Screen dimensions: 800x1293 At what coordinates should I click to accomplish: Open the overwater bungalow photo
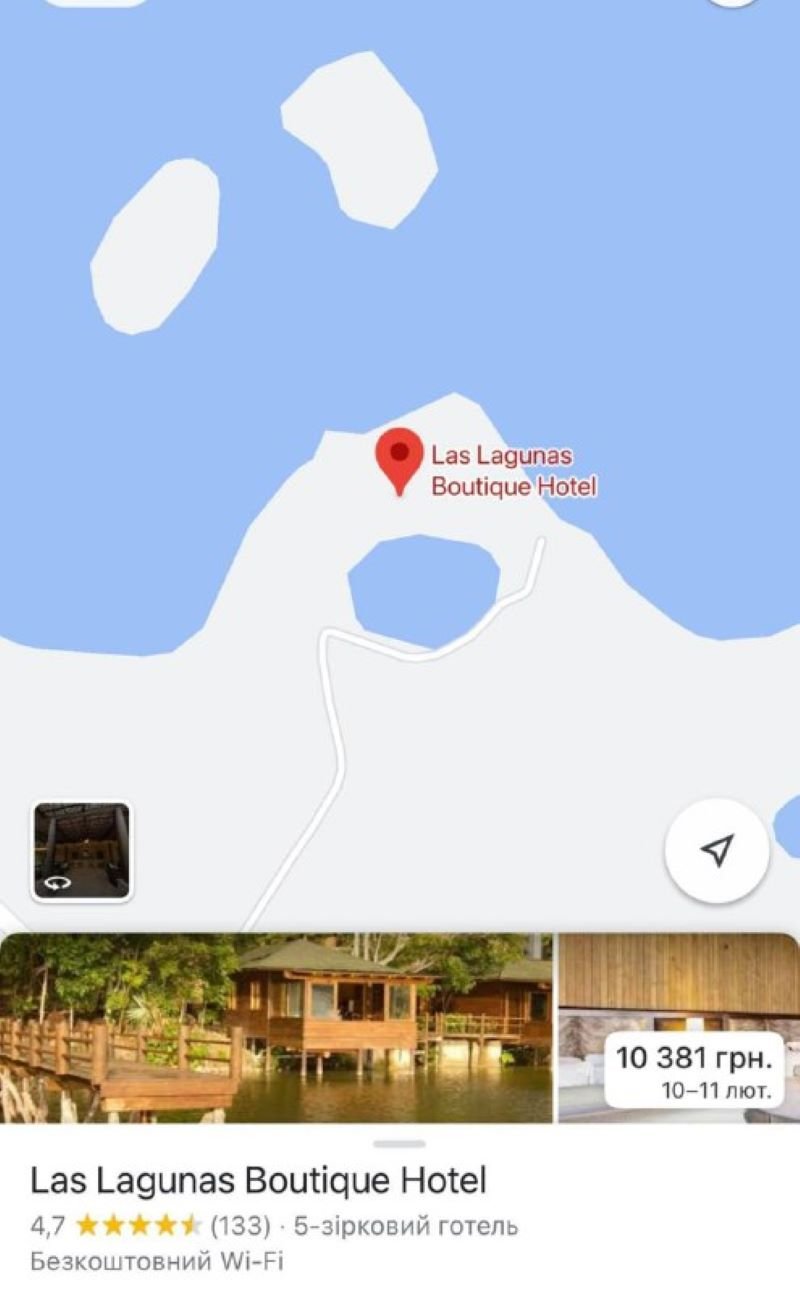point(275,1027)
